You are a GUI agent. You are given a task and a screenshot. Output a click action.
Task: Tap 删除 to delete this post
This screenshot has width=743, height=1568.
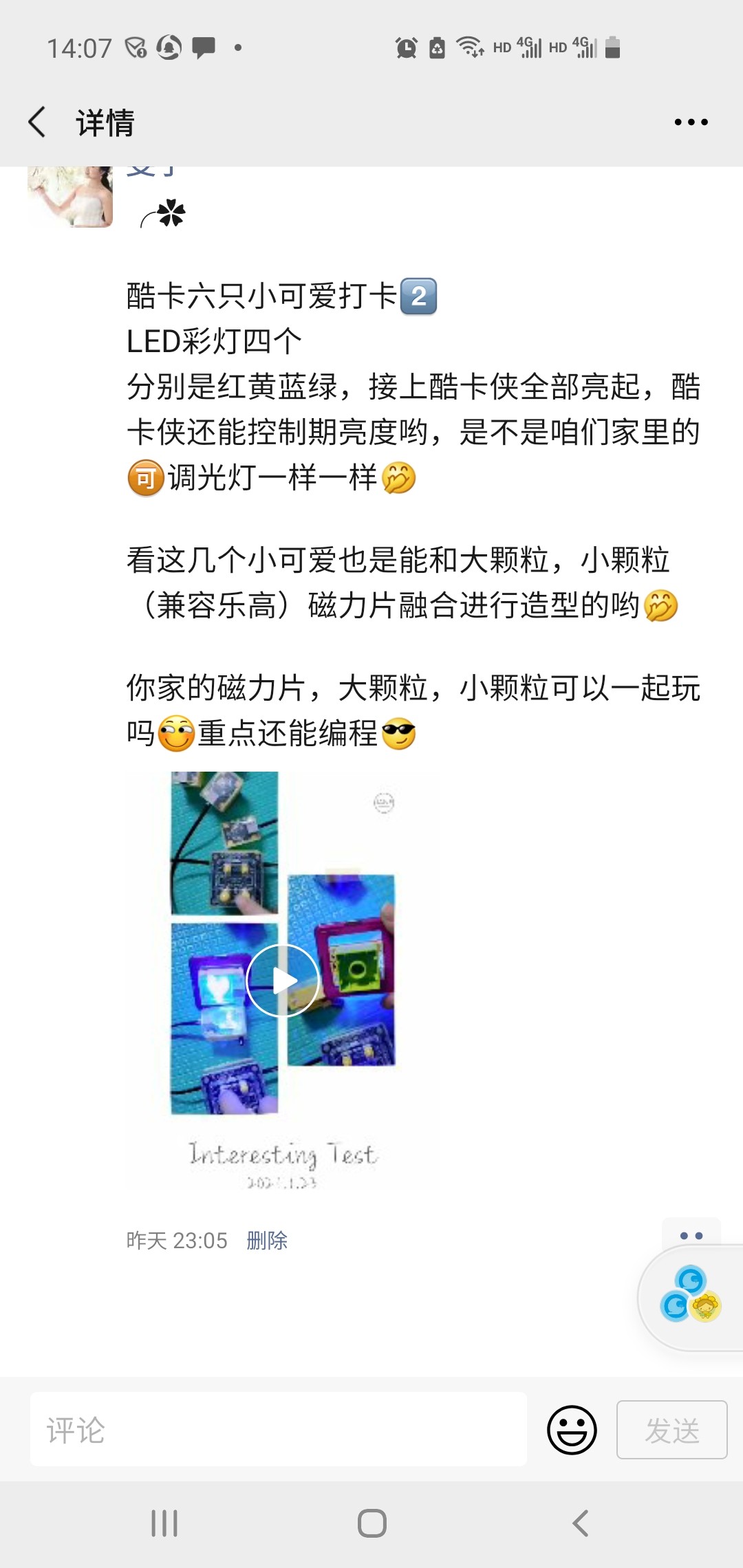[x=267, y=1240]
